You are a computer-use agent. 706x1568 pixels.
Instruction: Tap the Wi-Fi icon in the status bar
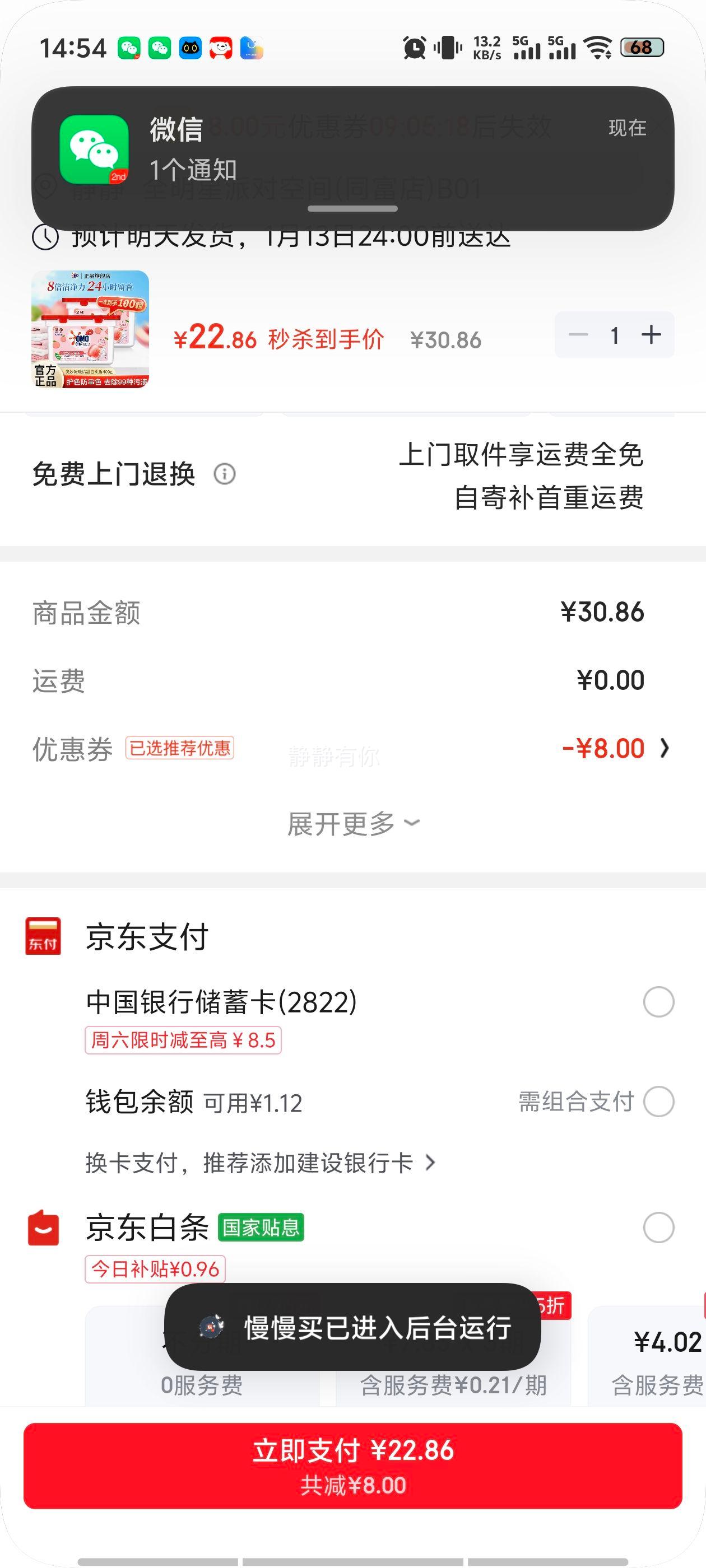pos(598,48)
